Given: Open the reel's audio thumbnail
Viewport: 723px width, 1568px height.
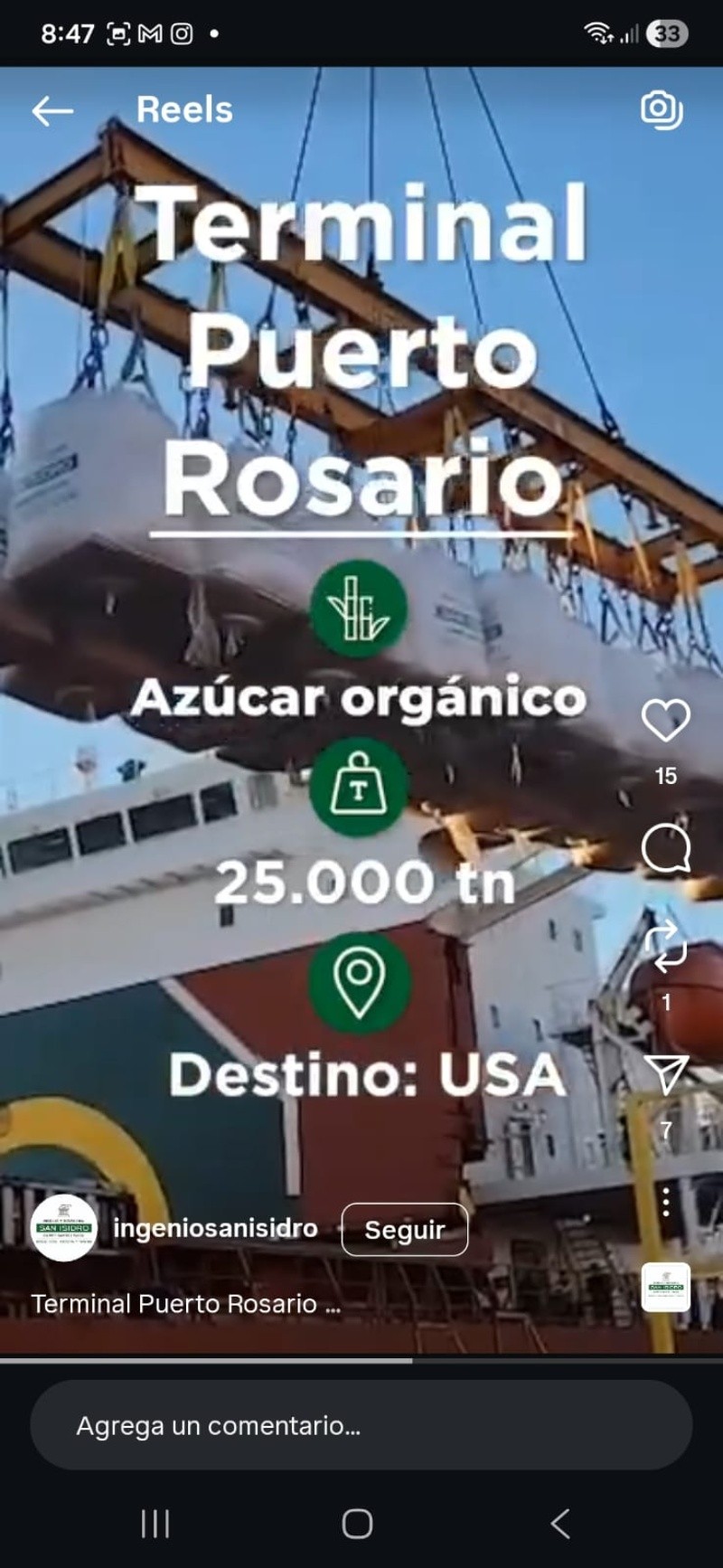Looking at the screenshot, I should point(666,1287).
